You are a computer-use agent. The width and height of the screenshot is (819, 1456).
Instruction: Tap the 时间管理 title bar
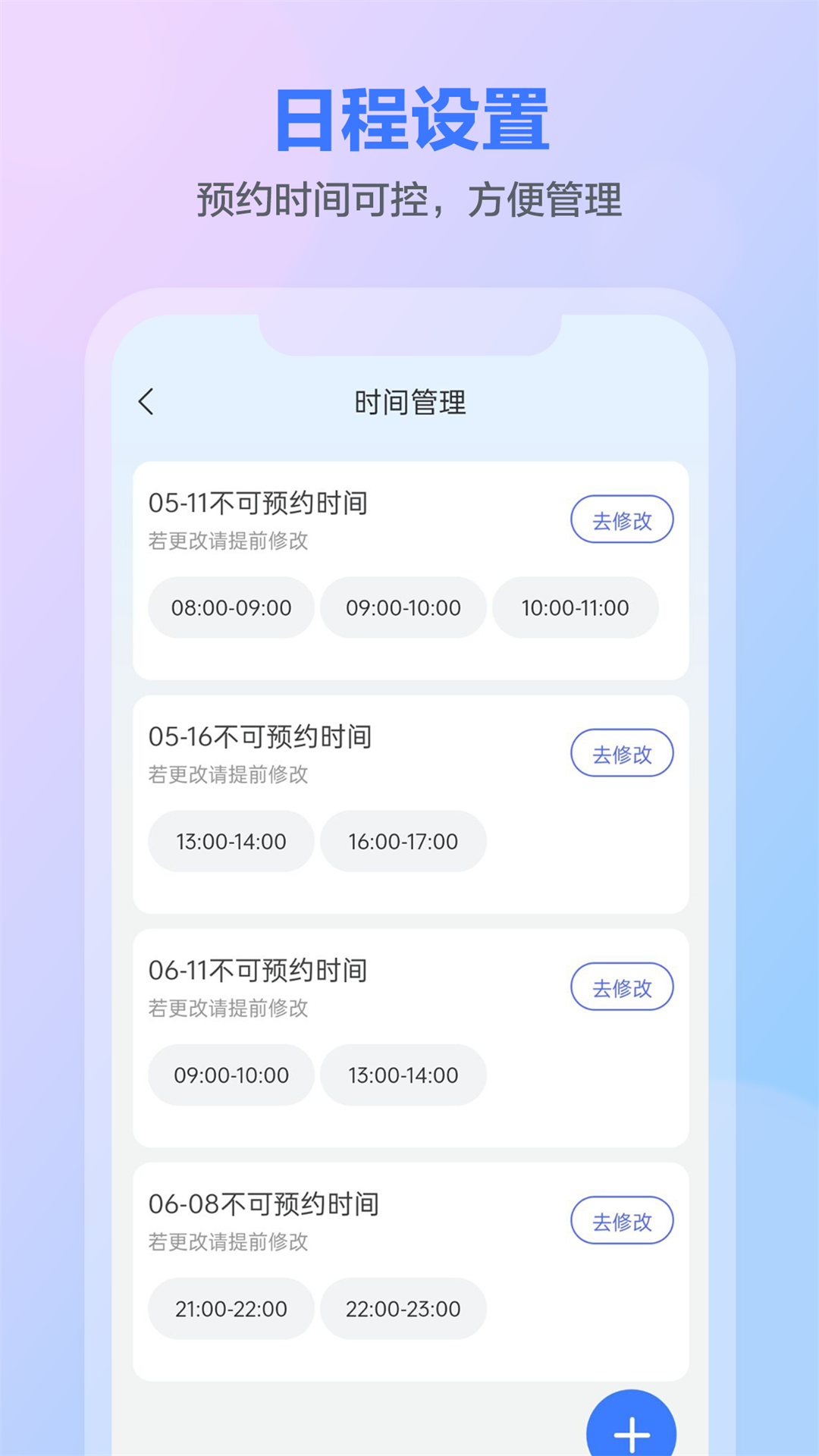coord(409,400)
